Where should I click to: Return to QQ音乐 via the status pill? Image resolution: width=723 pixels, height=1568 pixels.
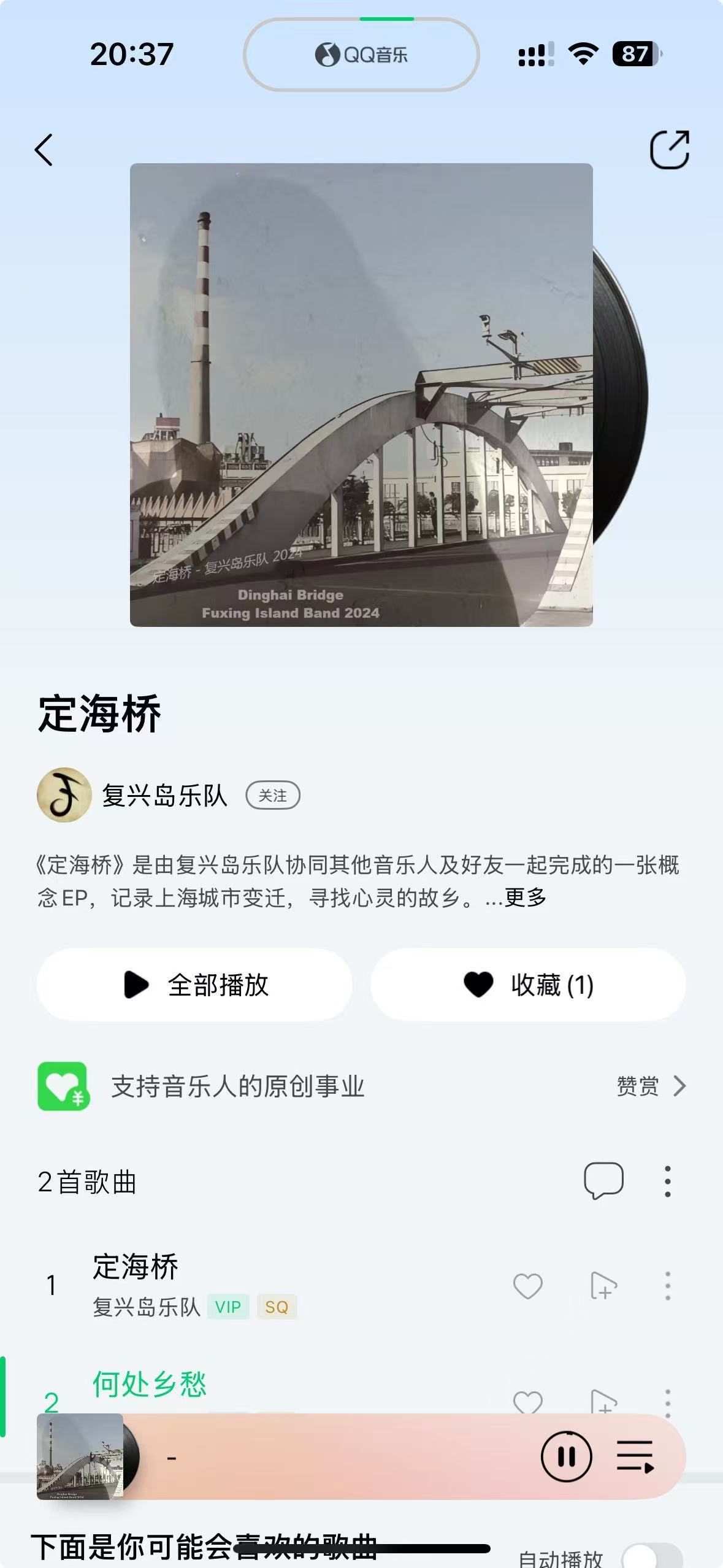(361, 55)
